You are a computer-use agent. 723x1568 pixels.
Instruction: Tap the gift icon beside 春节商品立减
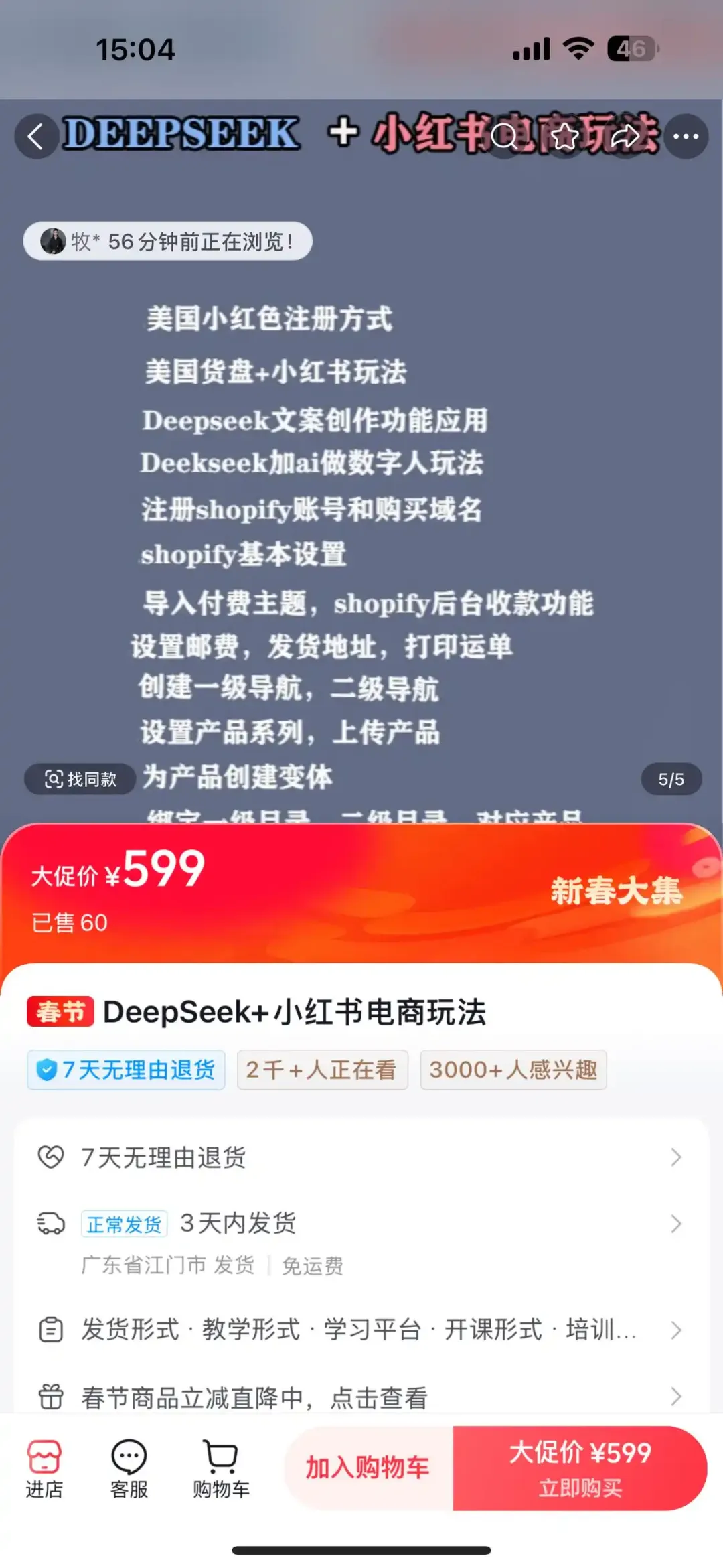(50, 1397)
